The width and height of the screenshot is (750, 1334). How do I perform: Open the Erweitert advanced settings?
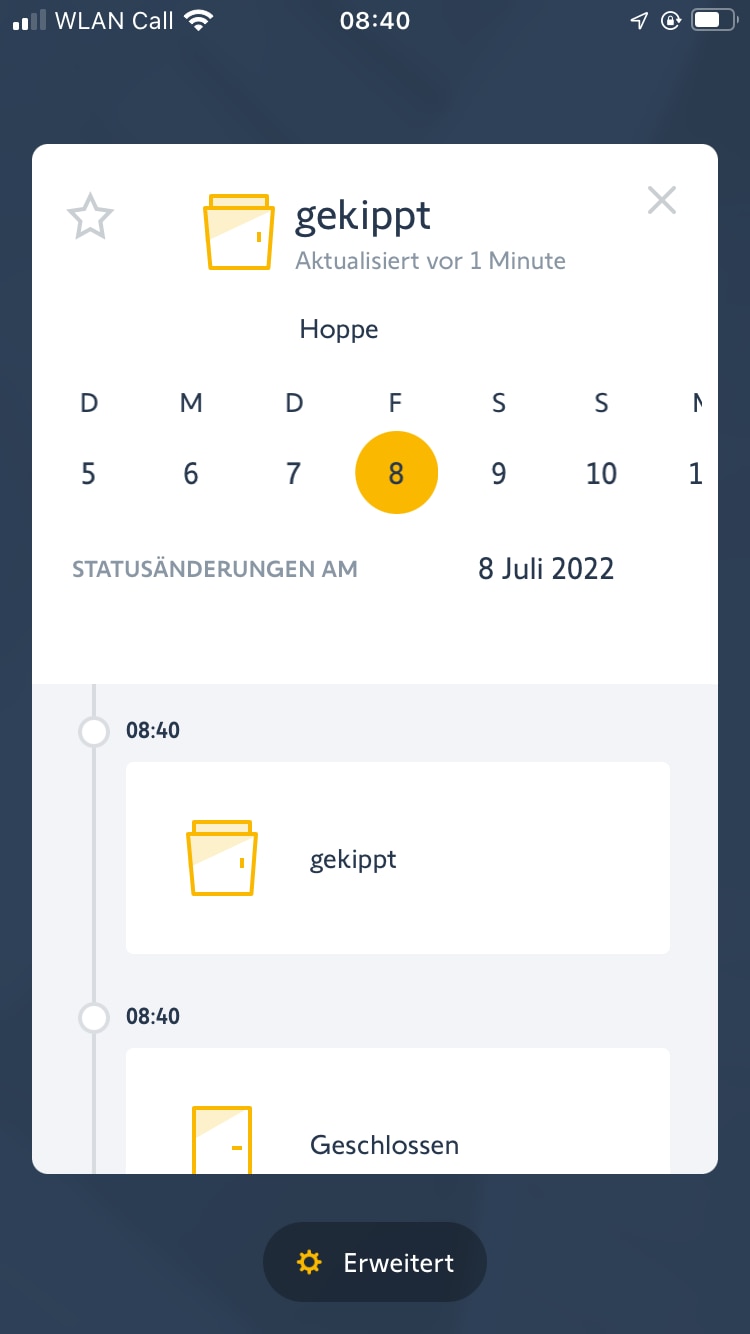click(x=375, y=1262)
